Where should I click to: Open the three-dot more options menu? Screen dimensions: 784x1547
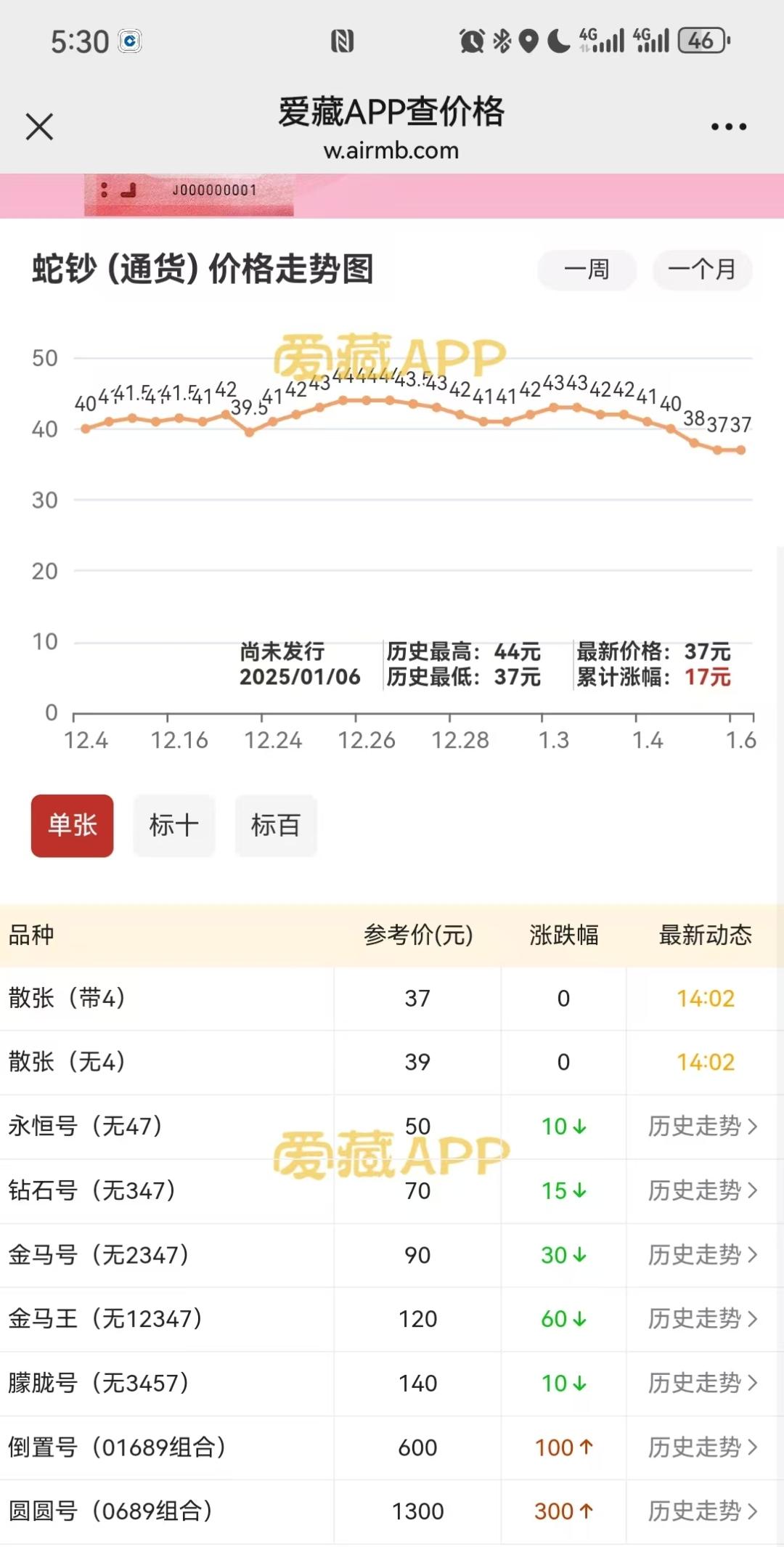728,127
